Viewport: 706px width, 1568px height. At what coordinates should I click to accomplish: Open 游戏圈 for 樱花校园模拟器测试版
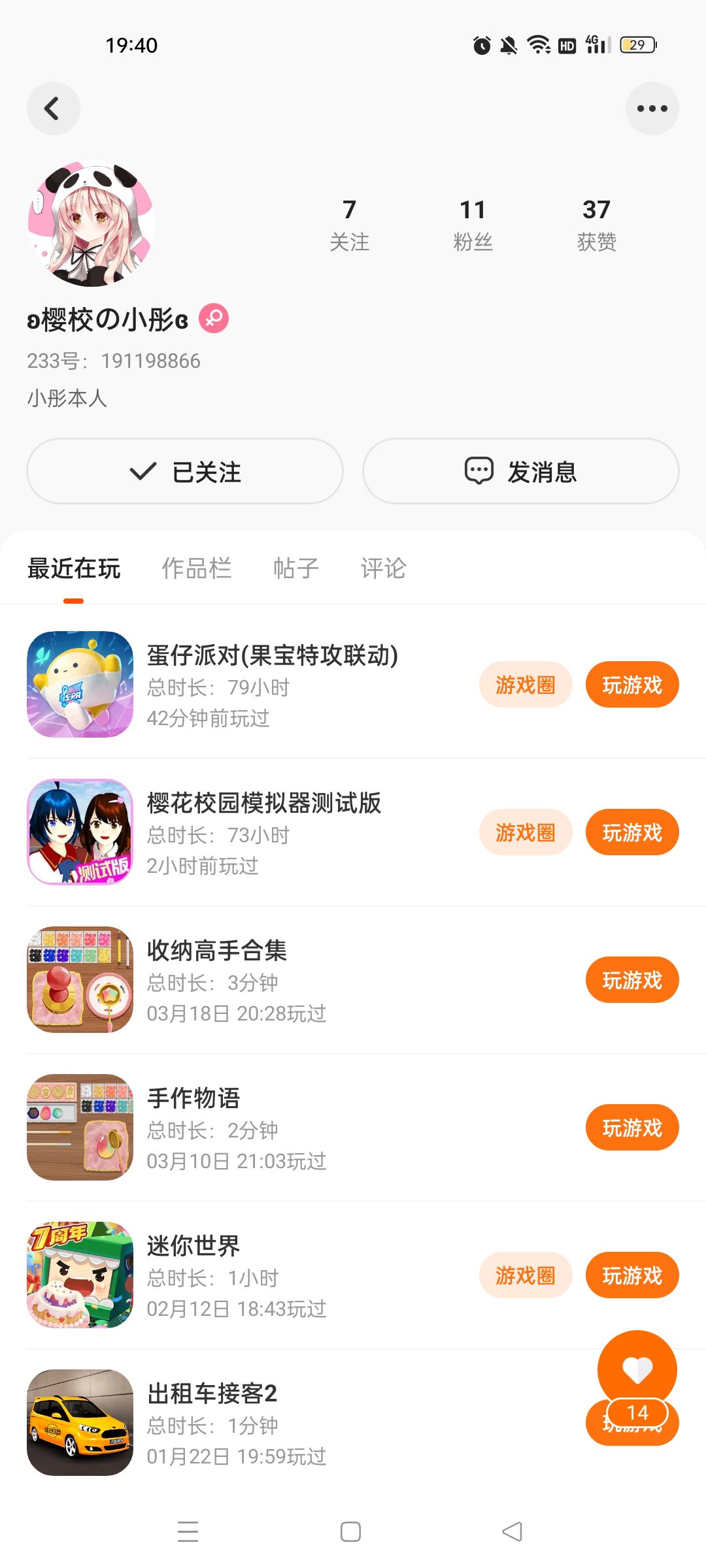(x=526, y=832)
